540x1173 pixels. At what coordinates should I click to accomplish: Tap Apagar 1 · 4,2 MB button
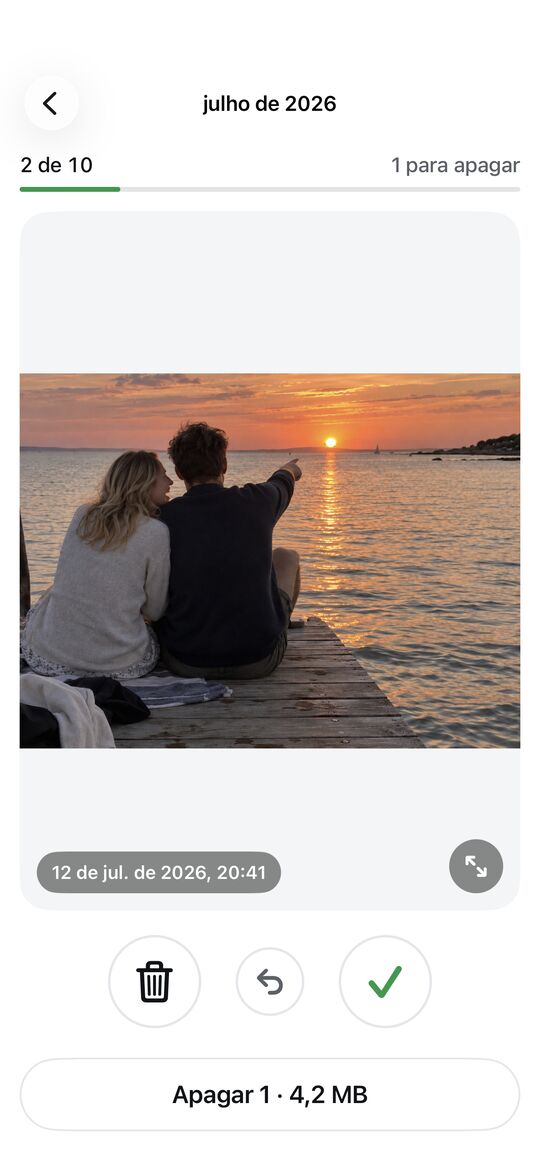tap(270, 1094)
